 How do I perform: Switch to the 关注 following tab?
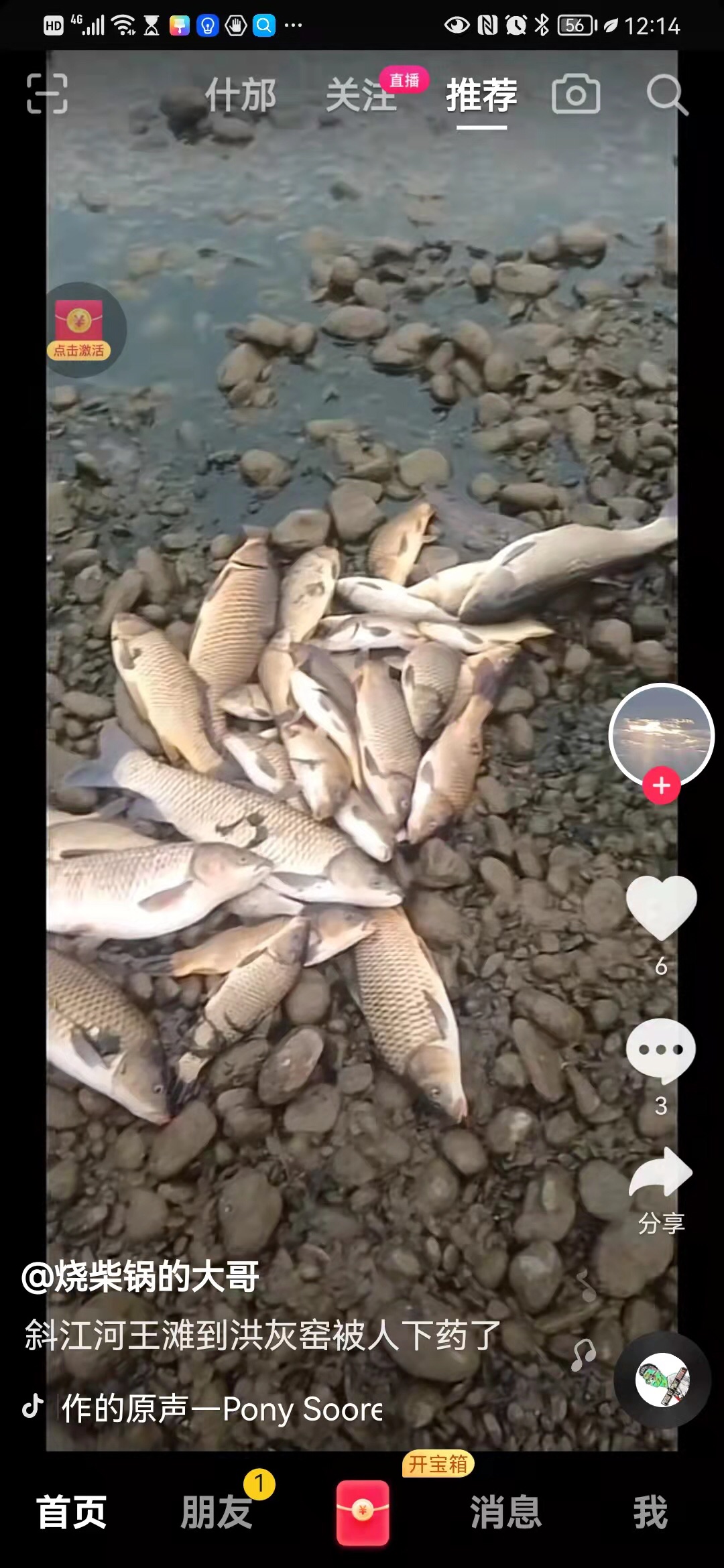pos(361,95)
